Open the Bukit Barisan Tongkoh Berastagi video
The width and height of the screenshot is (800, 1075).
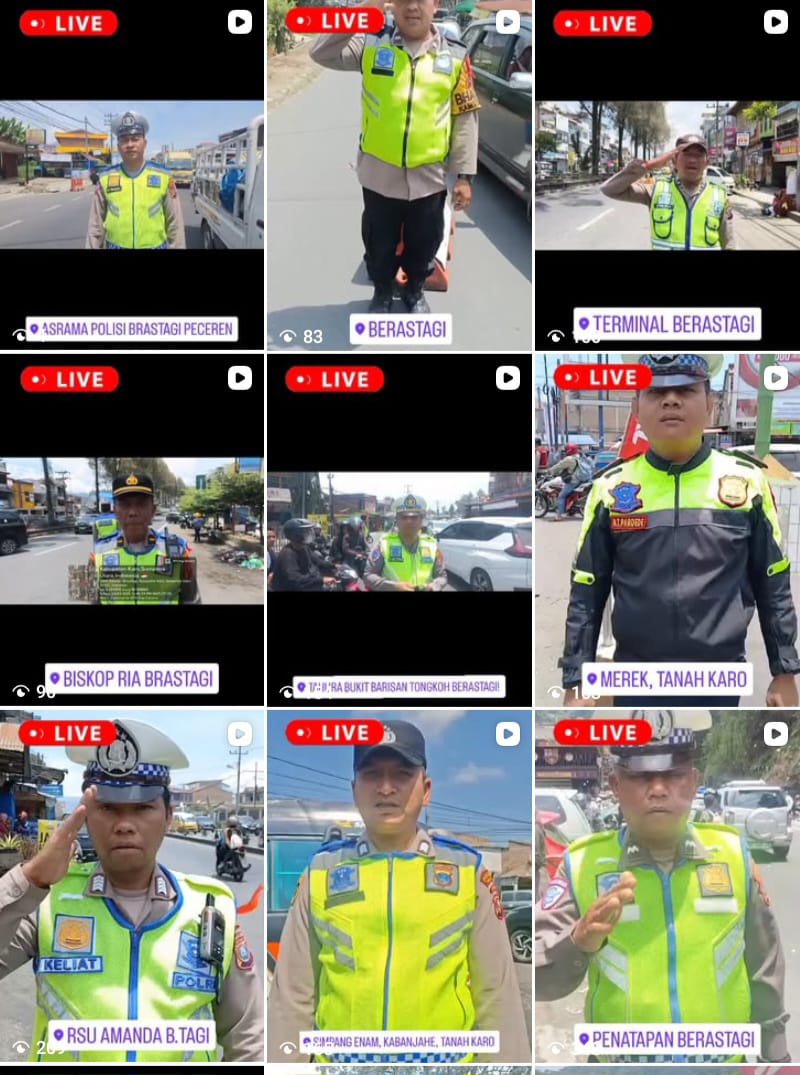399,530
